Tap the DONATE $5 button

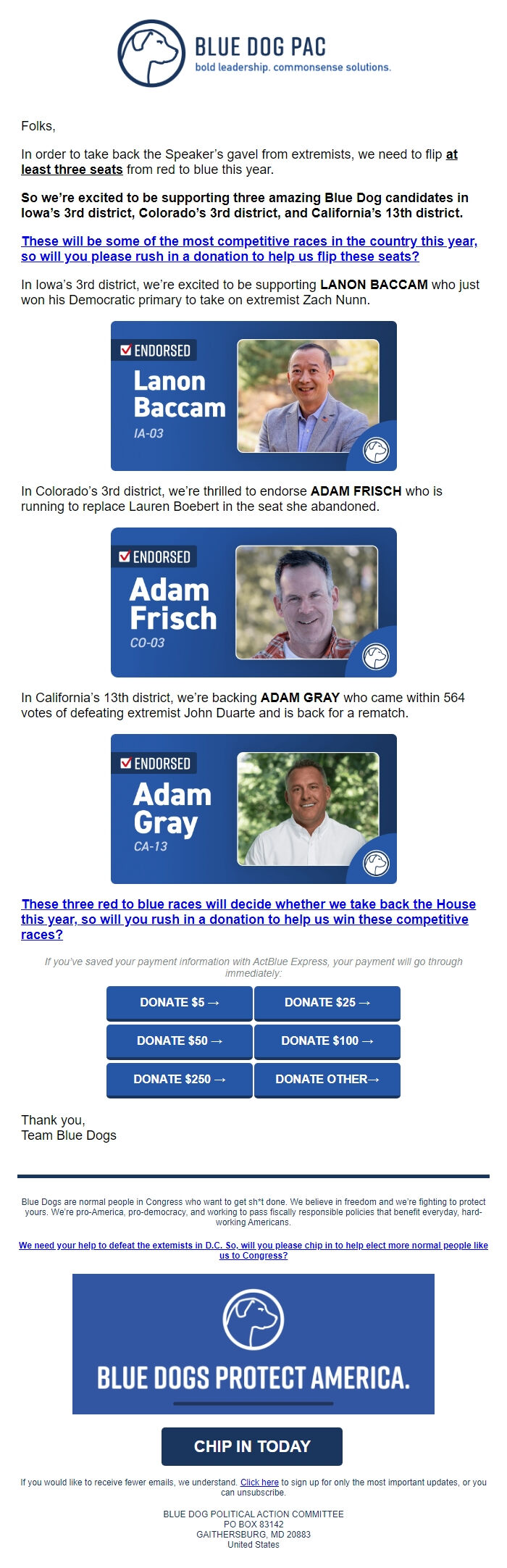(179, 1003)
